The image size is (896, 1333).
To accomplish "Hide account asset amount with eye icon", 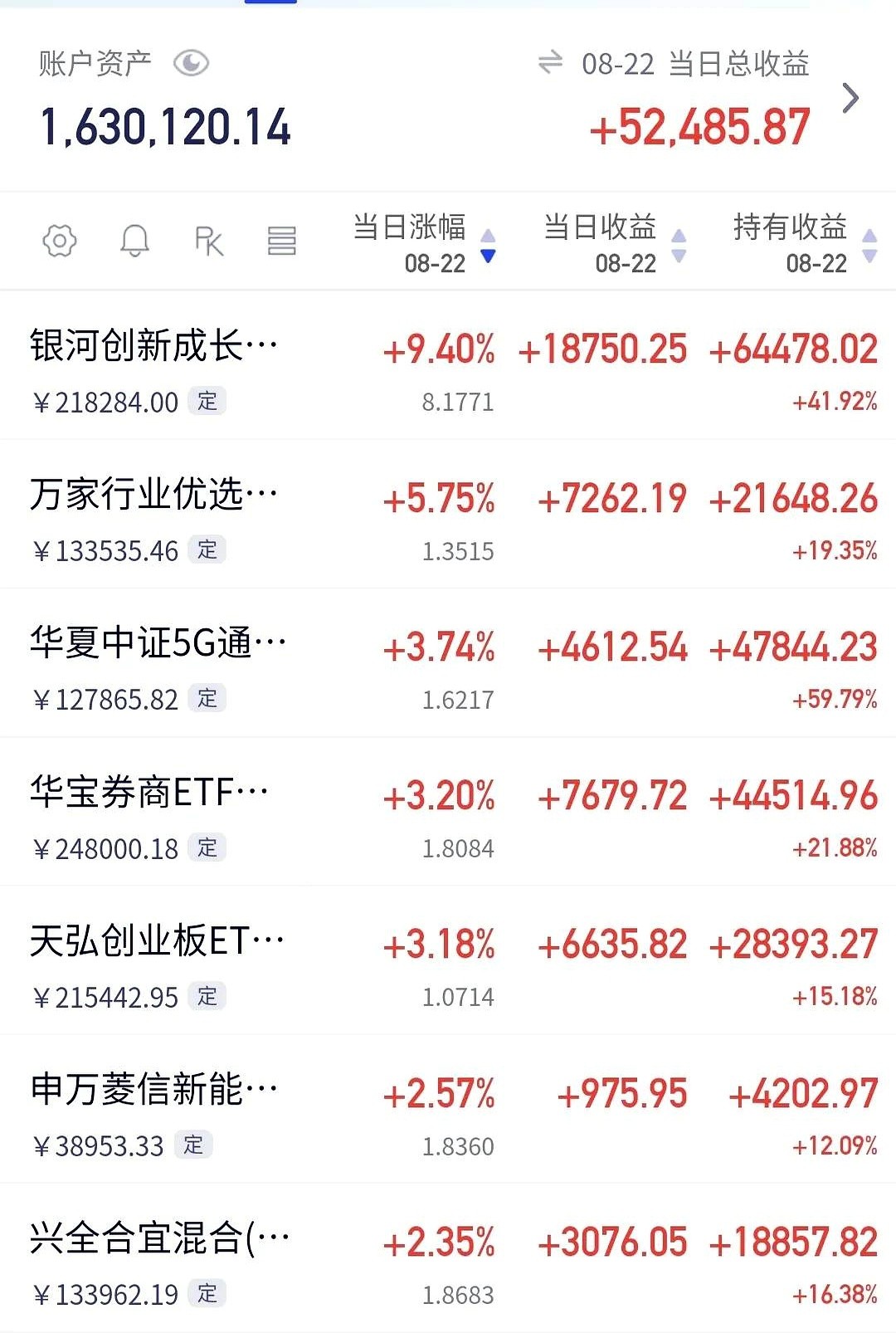I will coord(191,63).
